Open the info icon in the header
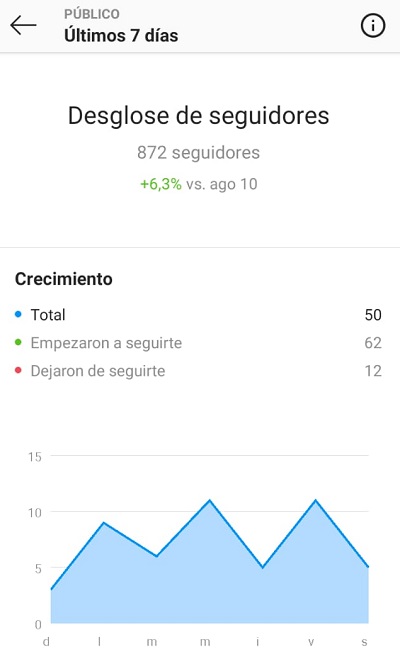Image resolution: width=400 pixels, height=654 pixels. tap(372, 26)
